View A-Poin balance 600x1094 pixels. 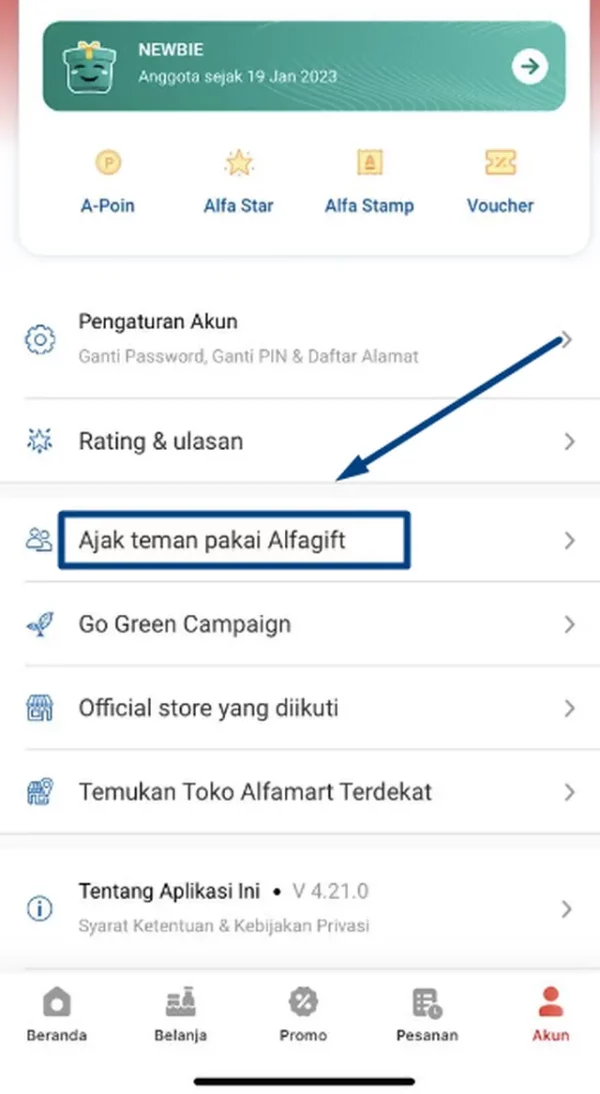tap(107, 182)
